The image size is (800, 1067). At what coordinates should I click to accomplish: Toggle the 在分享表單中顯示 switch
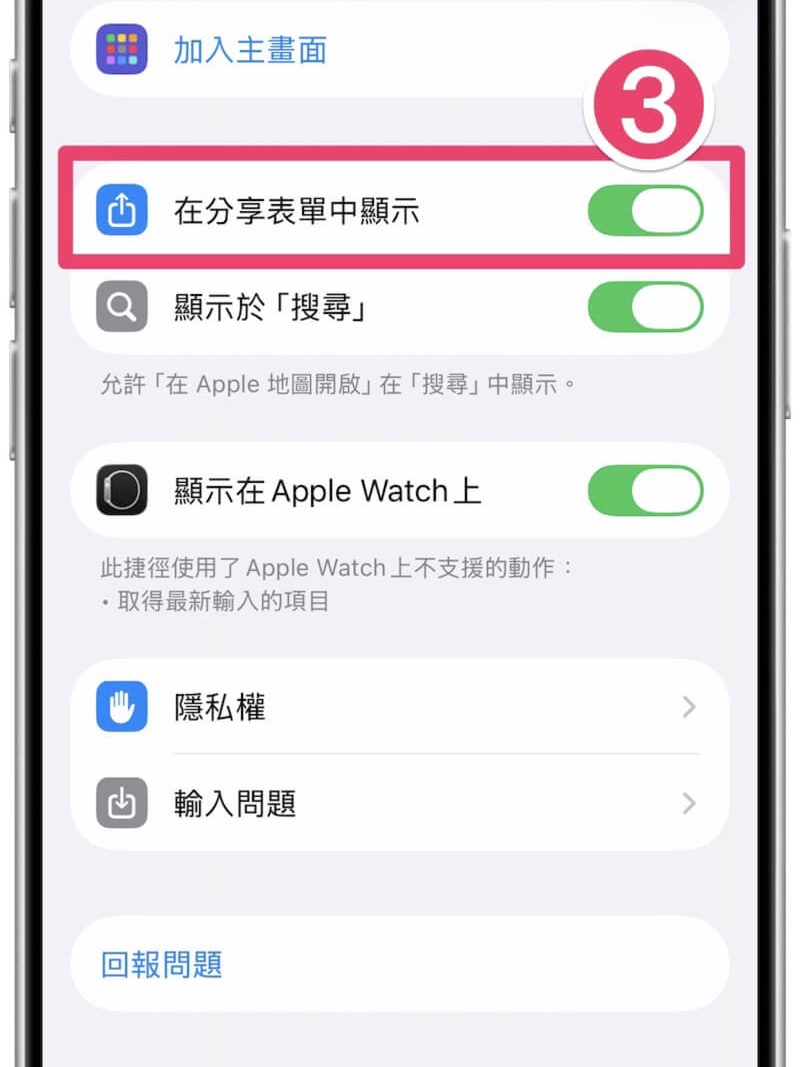(x=645, y=210)
